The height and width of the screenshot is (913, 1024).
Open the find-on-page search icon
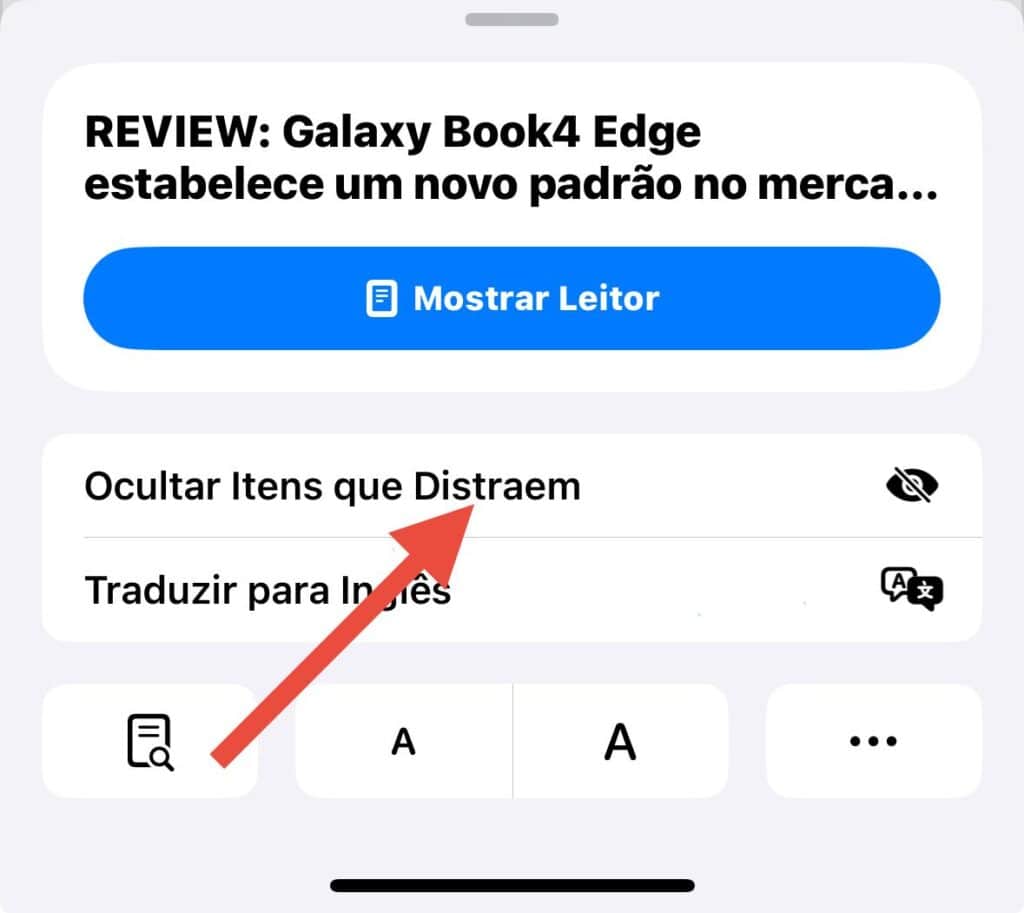(150, 741)
